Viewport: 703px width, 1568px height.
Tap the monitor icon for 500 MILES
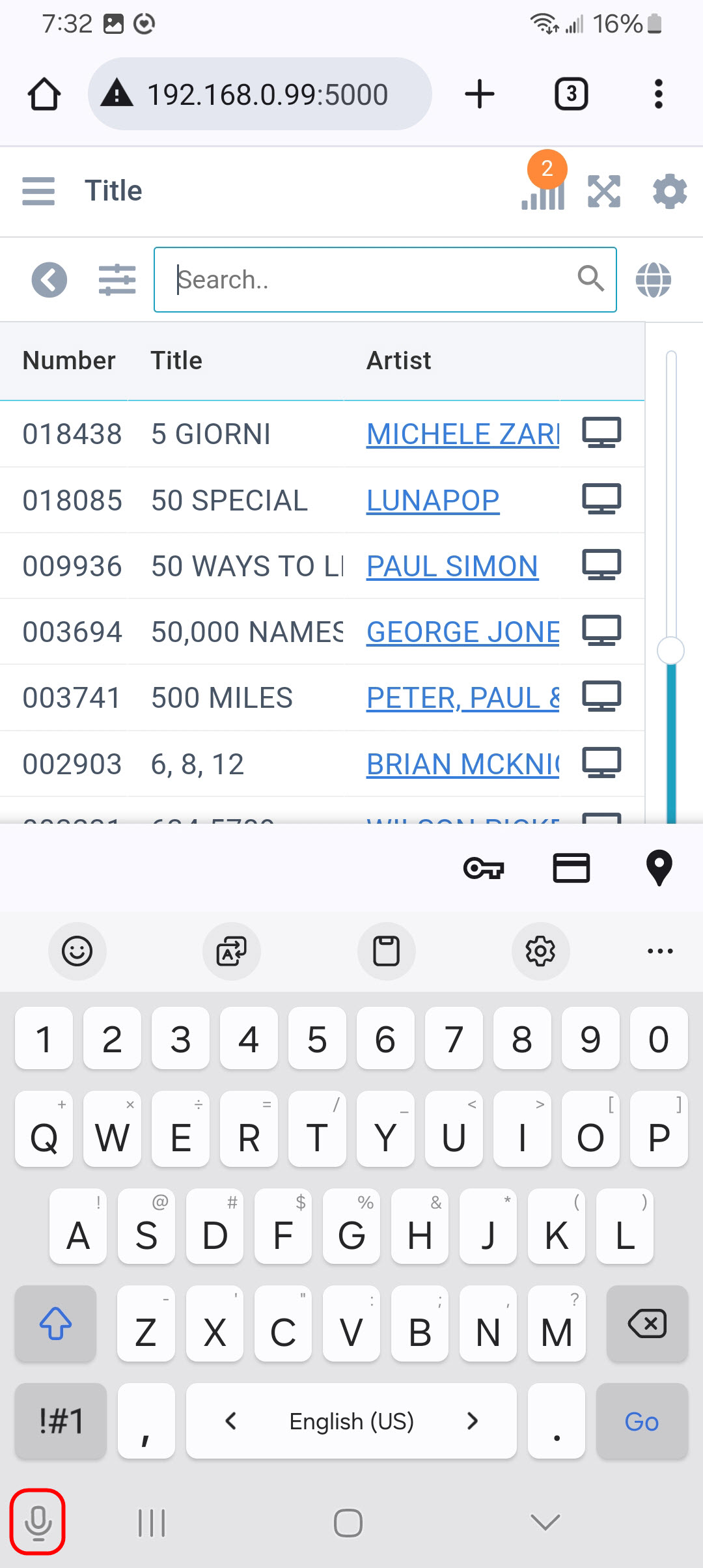601,697
